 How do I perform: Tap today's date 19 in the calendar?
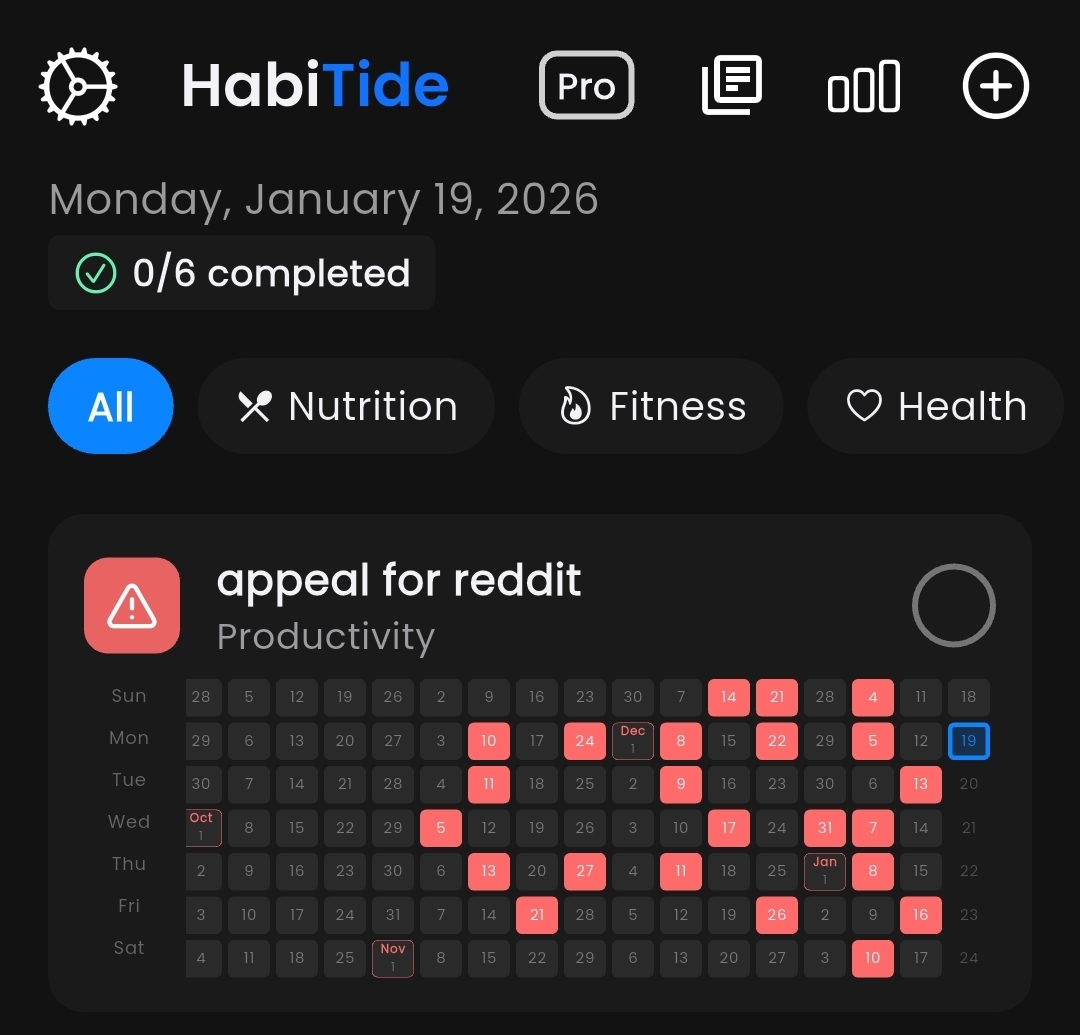coord(968,741)
